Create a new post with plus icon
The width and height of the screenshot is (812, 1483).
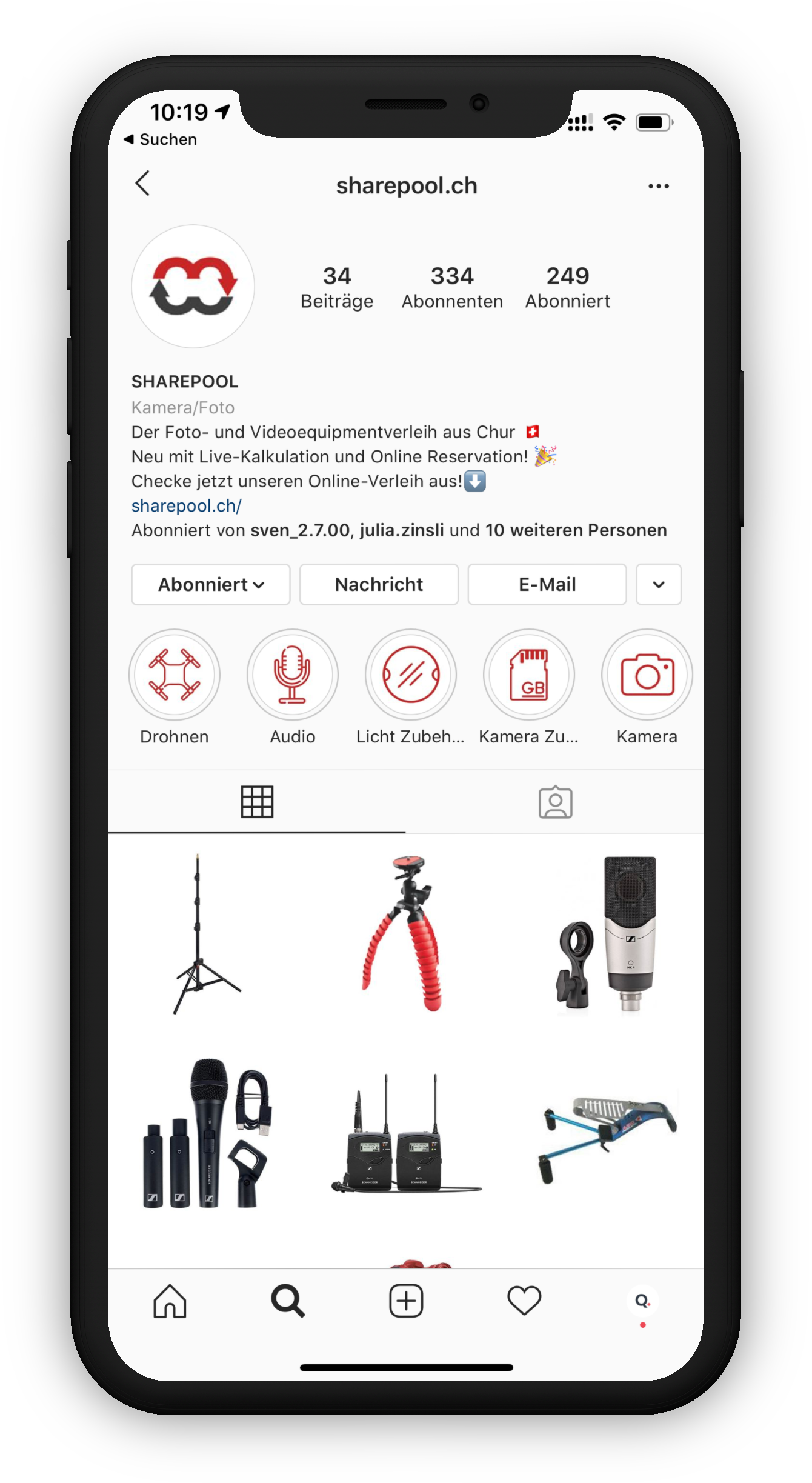406,1301
